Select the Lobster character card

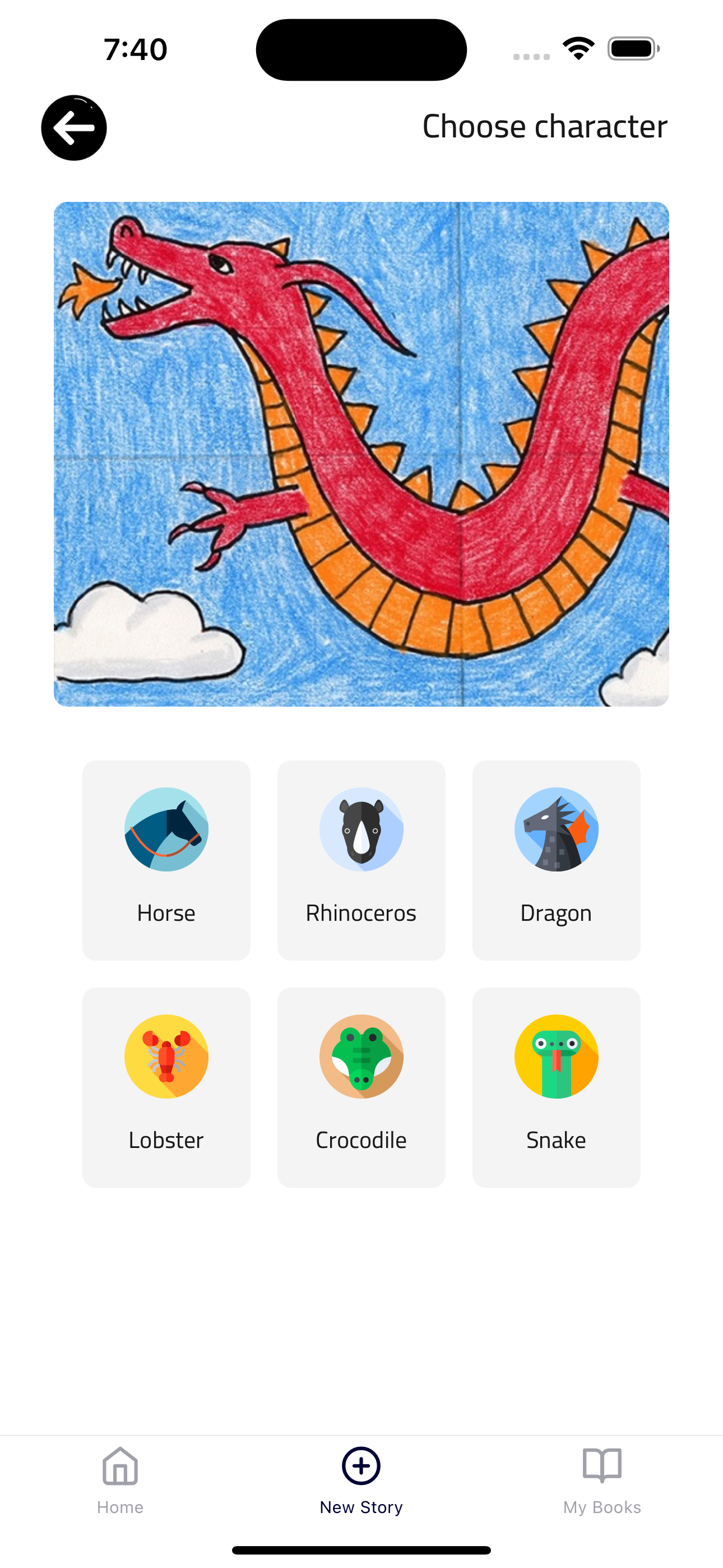click(166, 1086)
